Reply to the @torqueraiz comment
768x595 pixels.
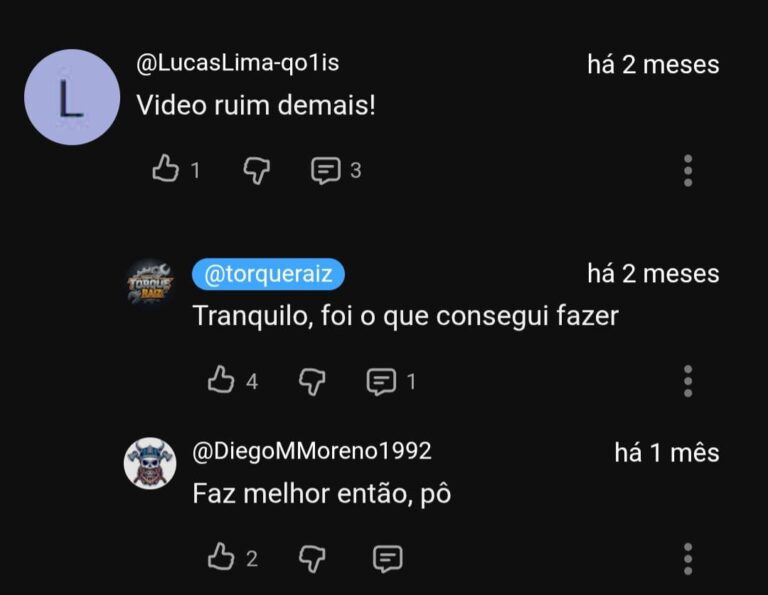382,381
